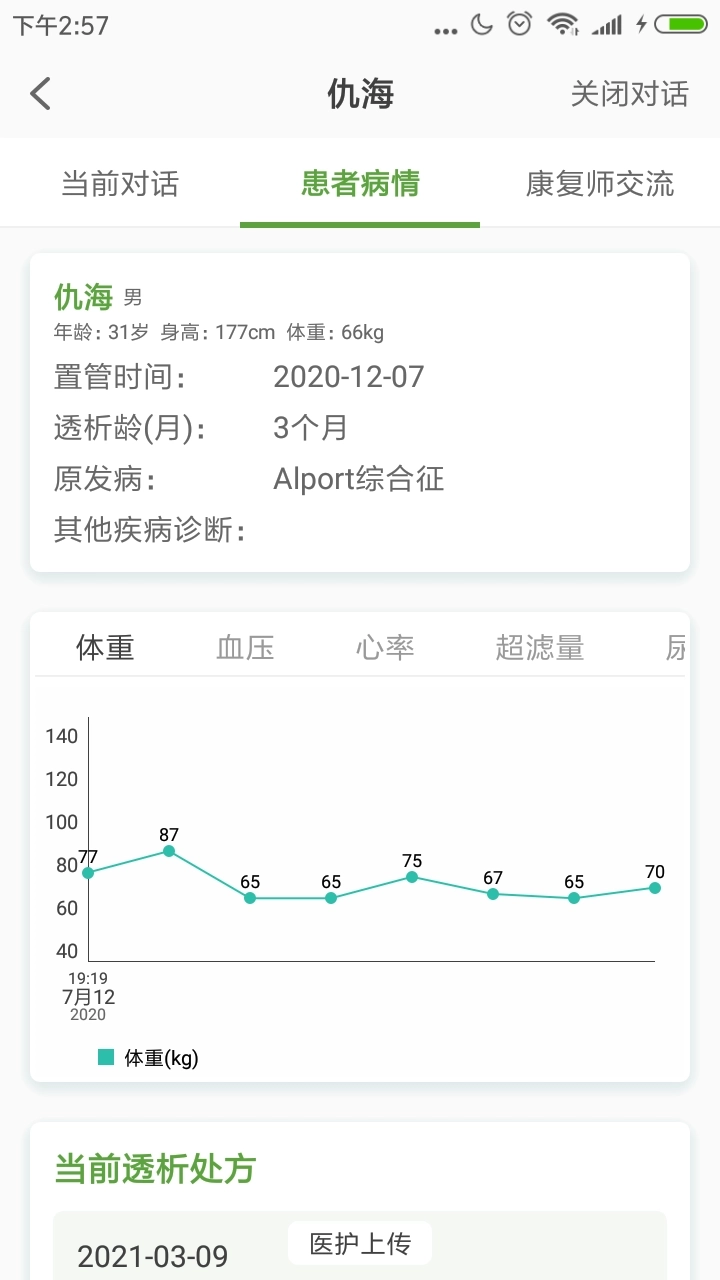Tap the 关闭对话 button
This screenshot has height=1280, width=720.
pos(629,92)
